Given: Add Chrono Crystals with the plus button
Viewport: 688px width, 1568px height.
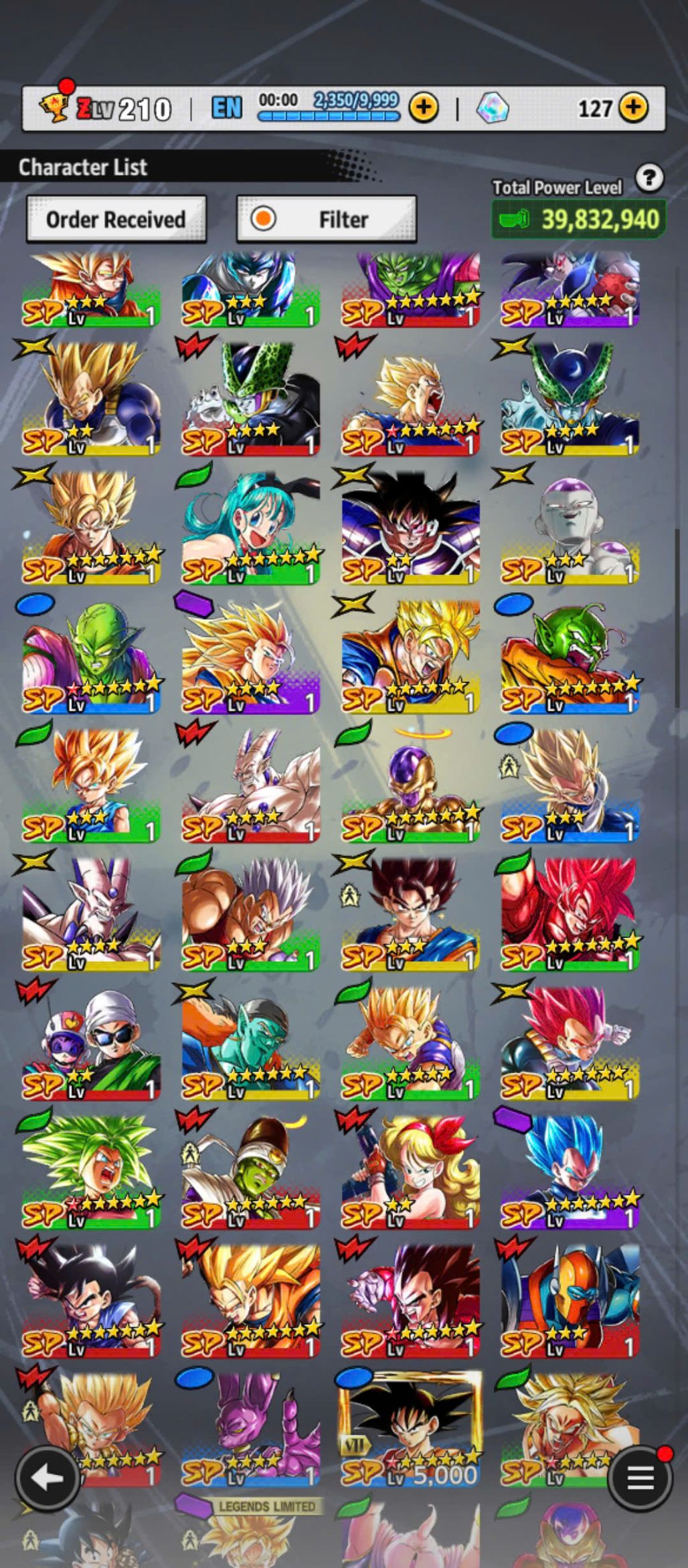Looking at the screenshot, I should coord(632,108).
